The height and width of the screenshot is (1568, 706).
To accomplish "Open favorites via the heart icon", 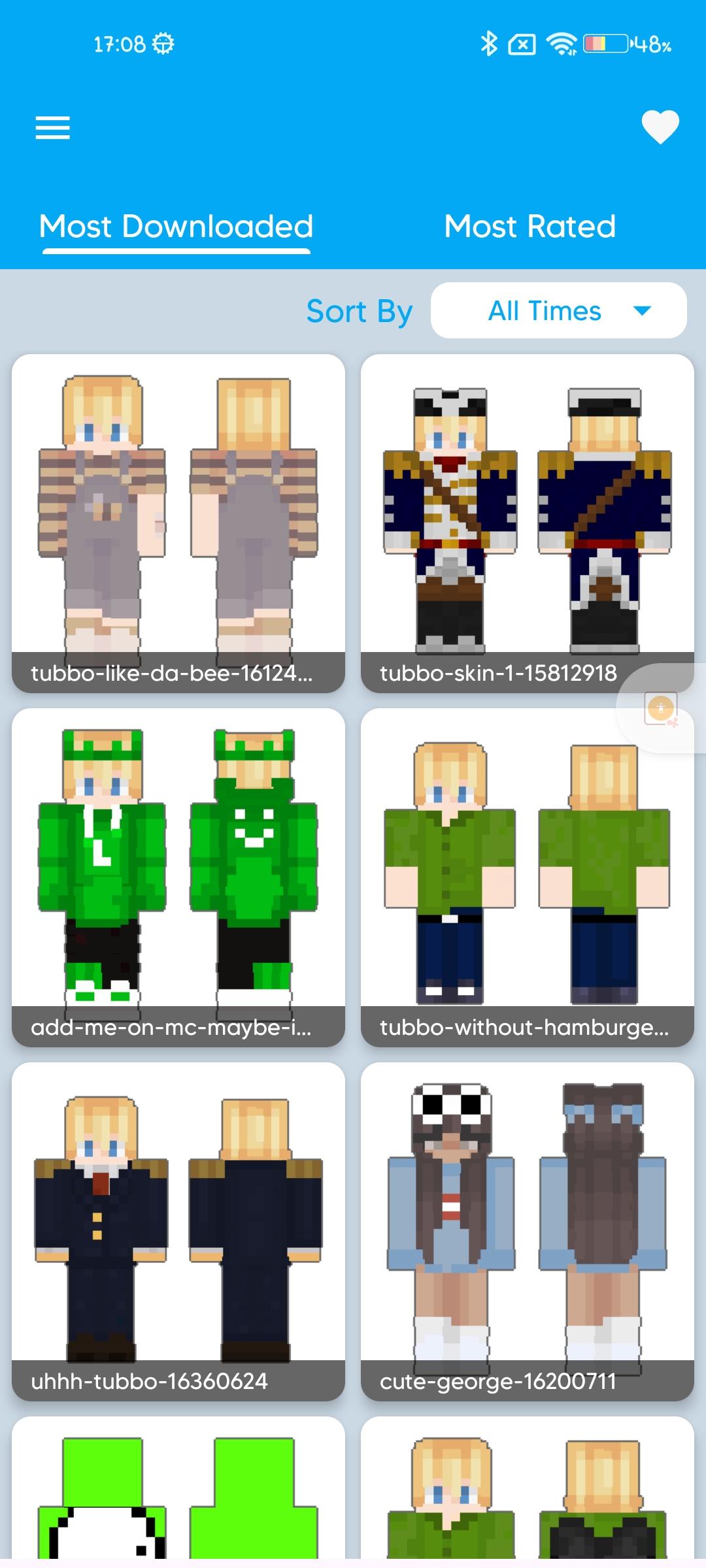I will [x=660, y=127].
